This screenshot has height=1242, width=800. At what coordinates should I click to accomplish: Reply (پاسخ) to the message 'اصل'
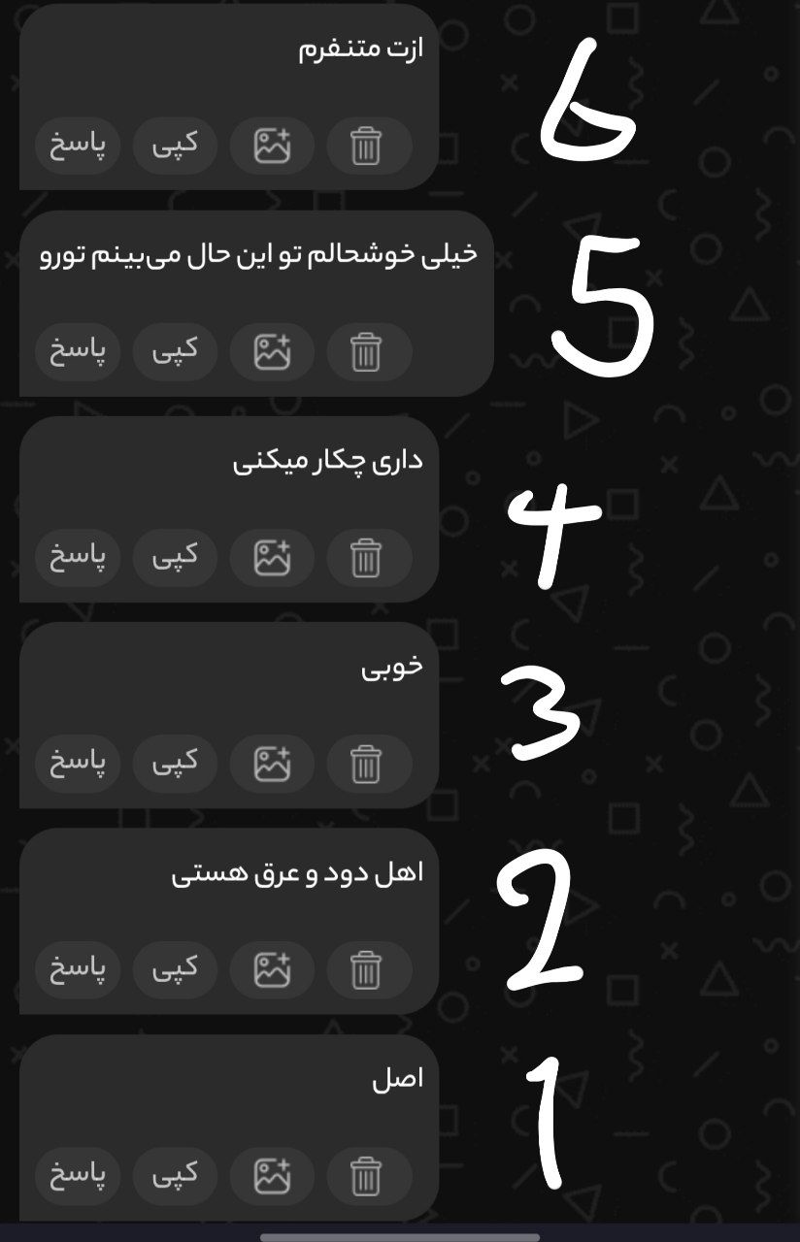pos(78,1176)
